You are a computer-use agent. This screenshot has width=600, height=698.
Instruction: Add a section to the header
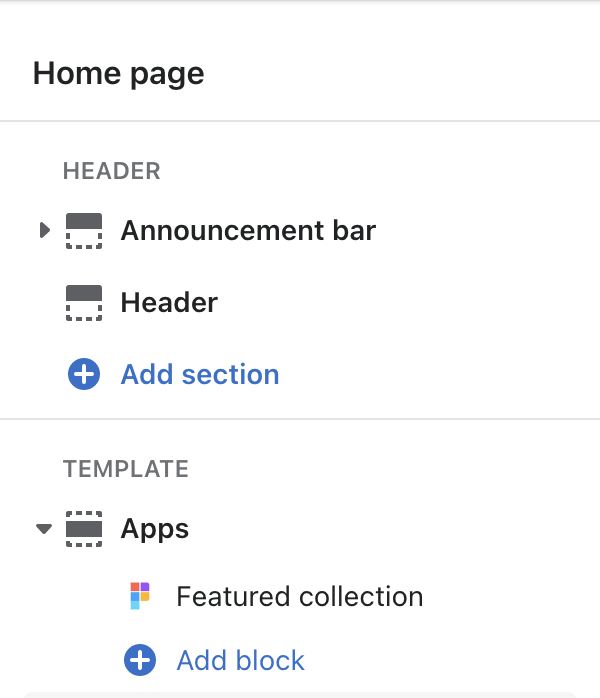199,375
